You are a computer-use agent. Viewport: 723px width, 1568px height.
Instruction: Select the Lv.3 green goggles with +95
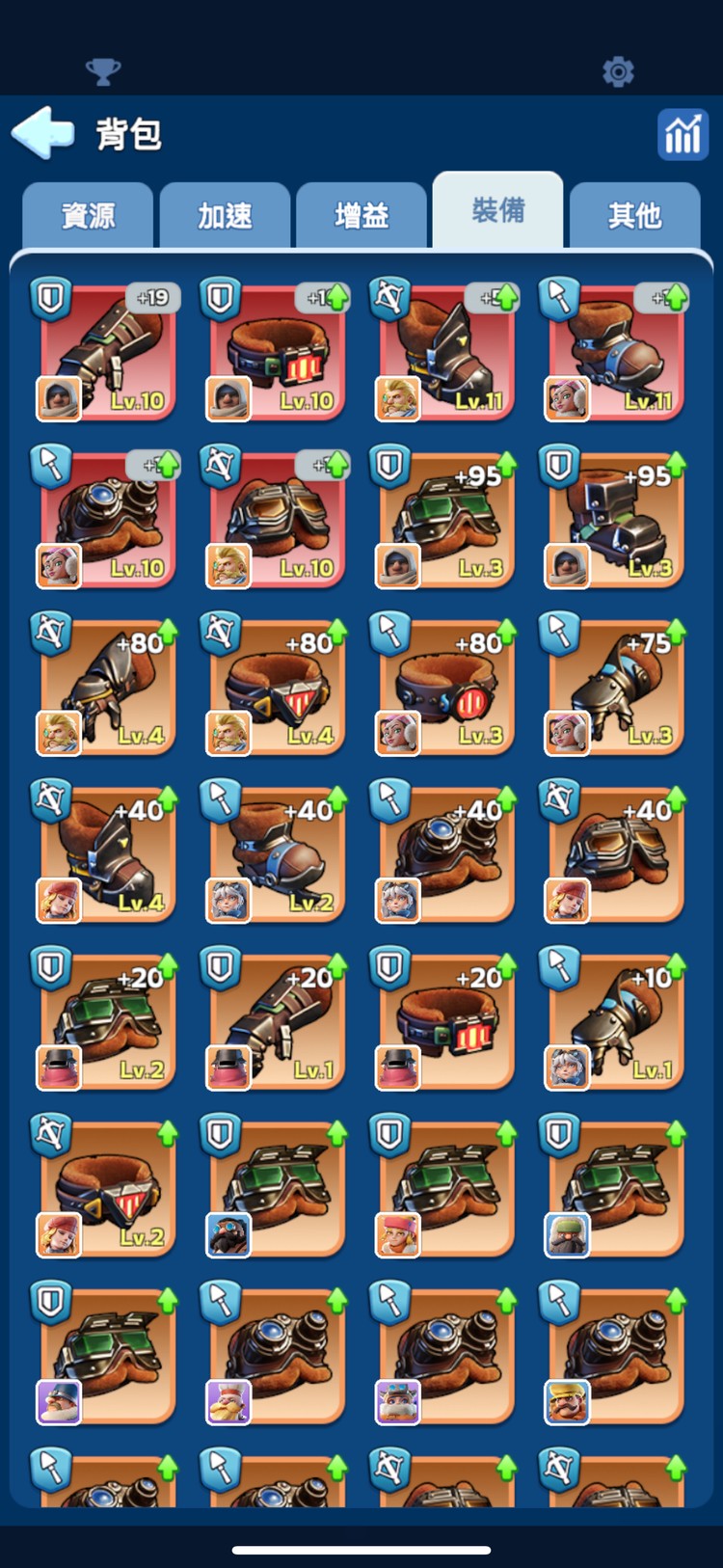tap(446, 521)
